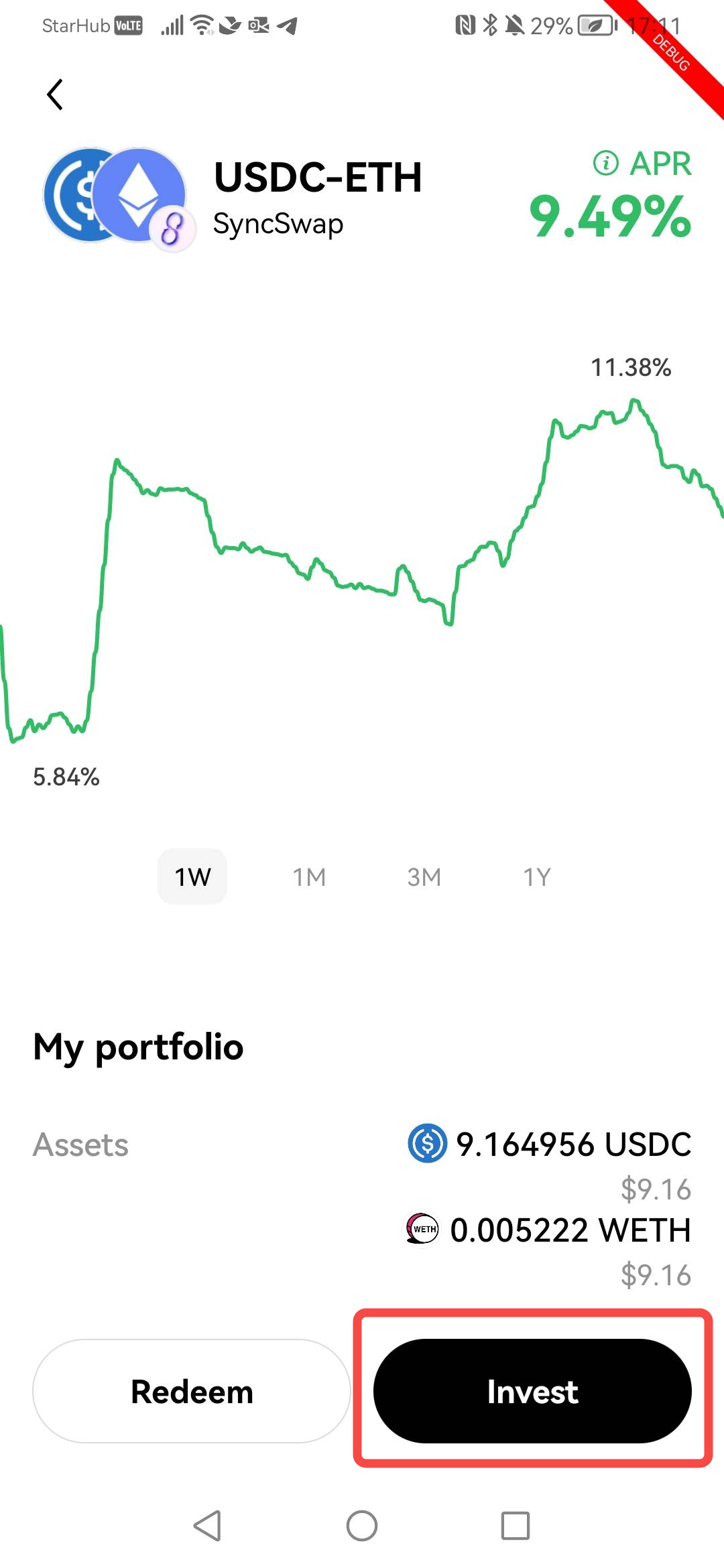The width and height of the screenshot is (724, 1568).
Task: Select the 1W chart range
Action: [192, 876]
